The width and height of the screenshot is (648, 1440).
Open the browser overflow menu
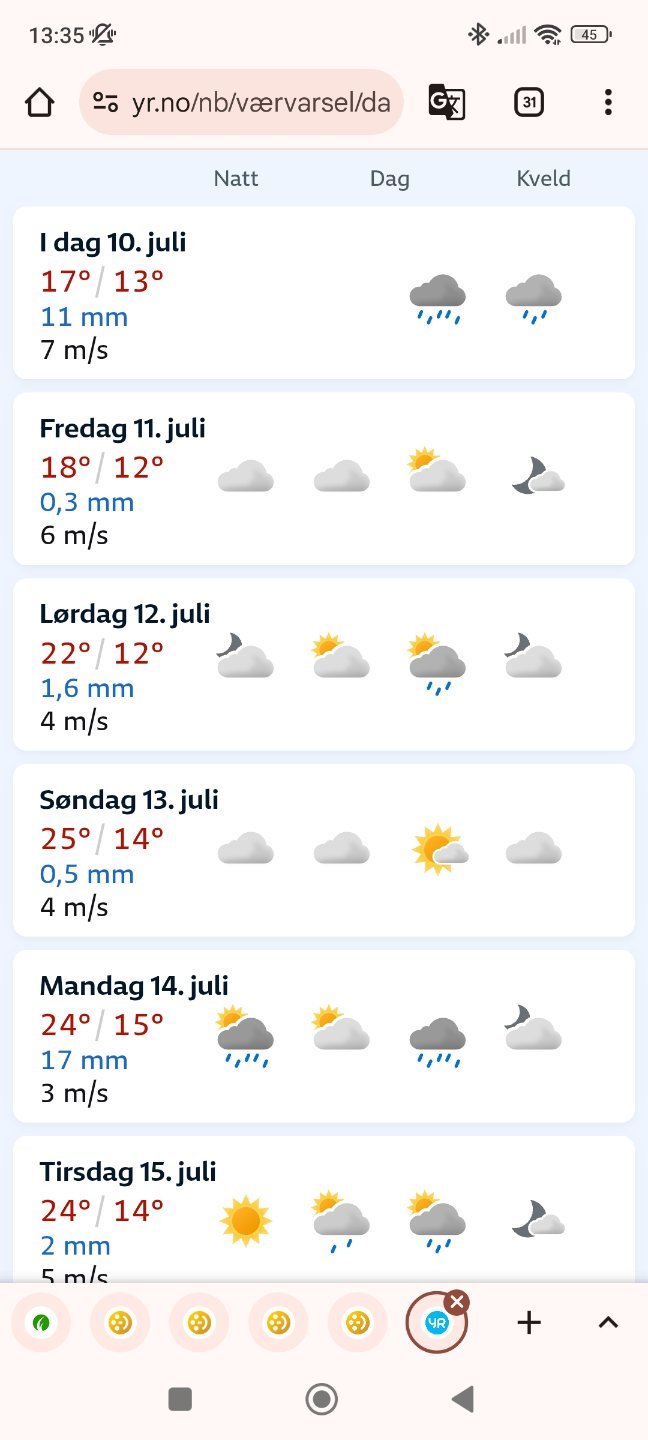click(608, 102)
